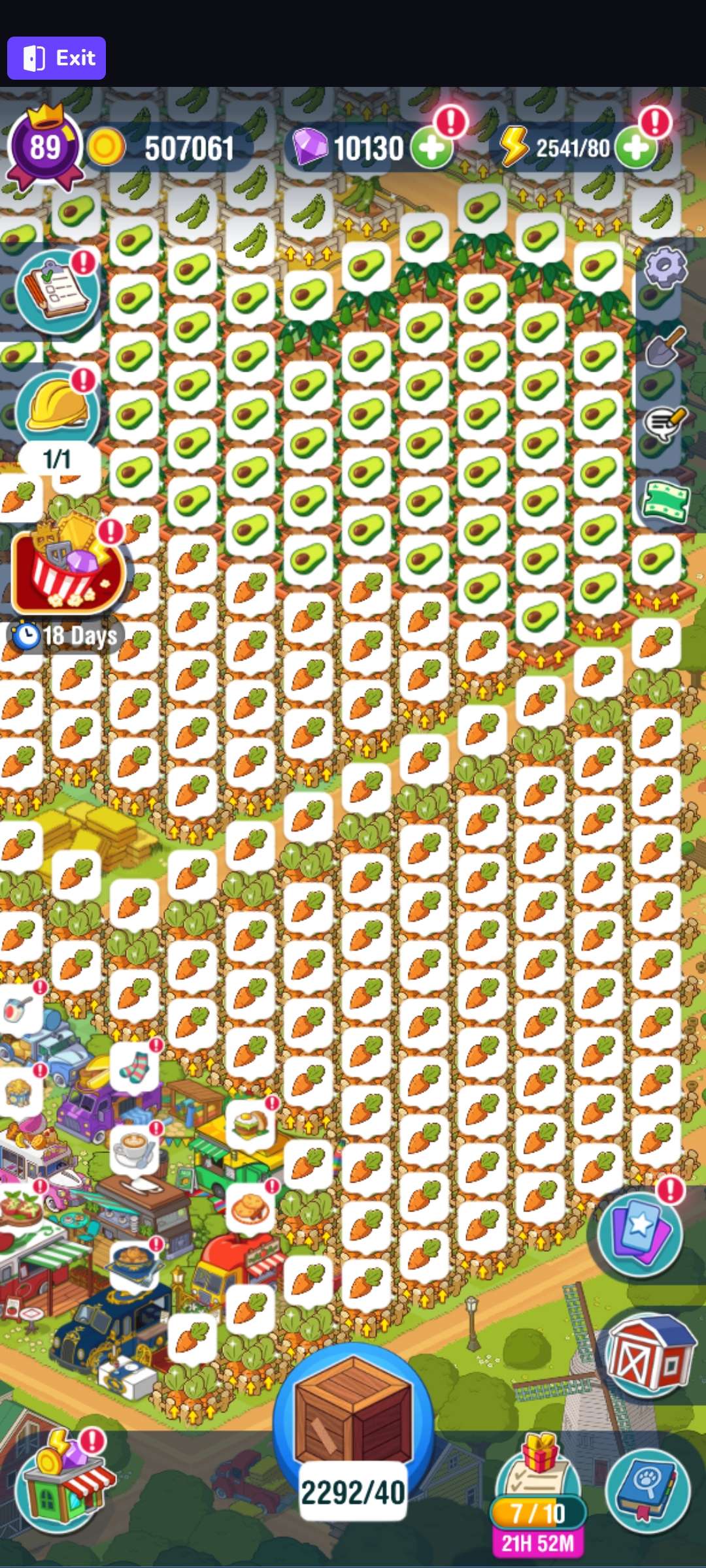Open the chat with pencil icon
Image resolution: width=706 pixels, height=1568 pixels.
[665, 425]
